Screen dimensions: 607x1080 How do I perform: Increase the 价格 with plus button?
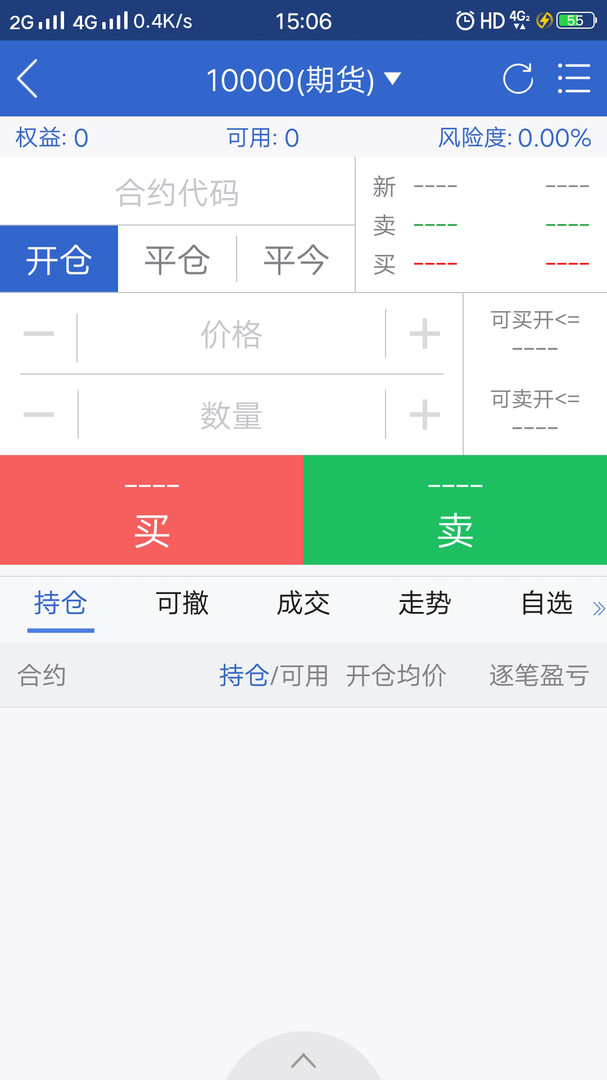coord(425,334)
